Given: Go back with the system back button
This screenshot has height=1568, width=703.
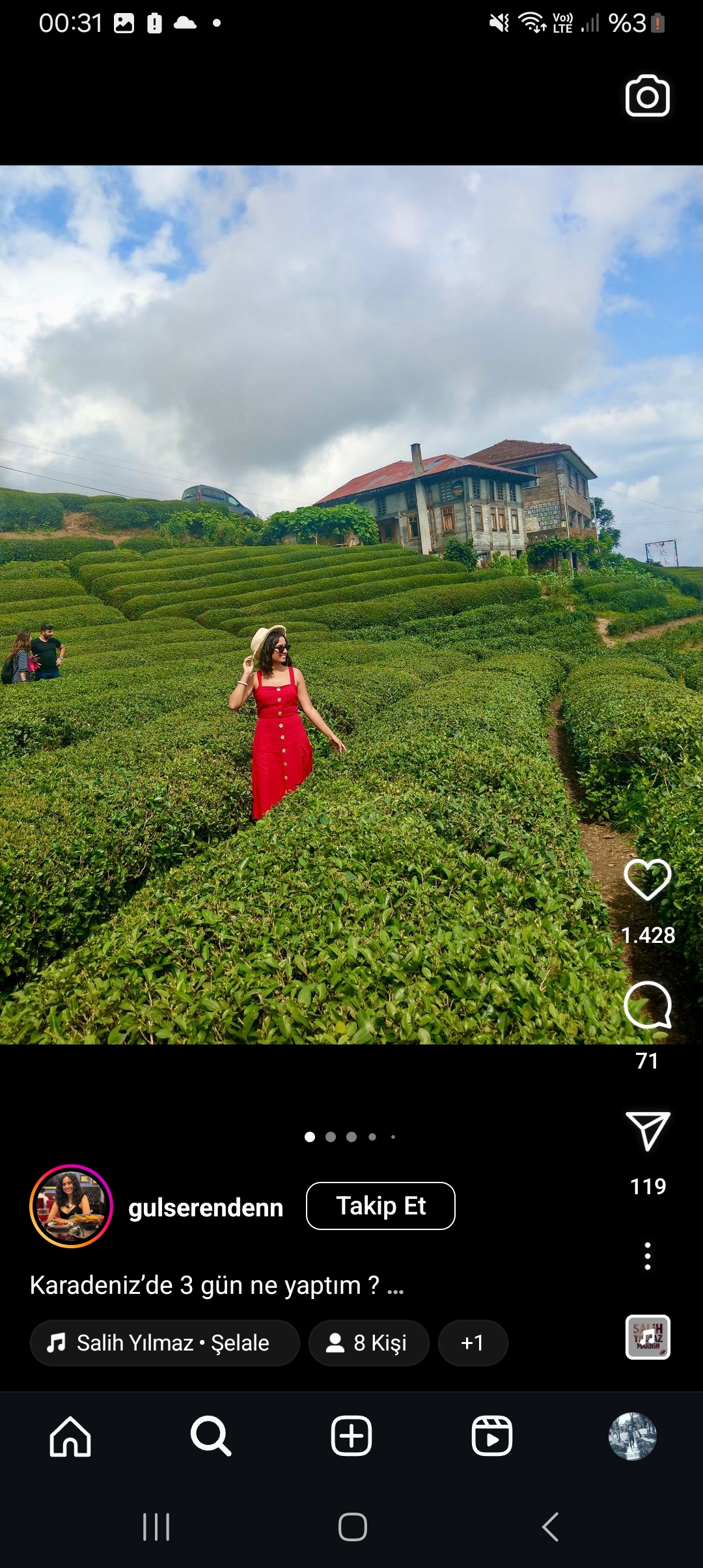Looking at the screenshot, I should pos(551,1527).
